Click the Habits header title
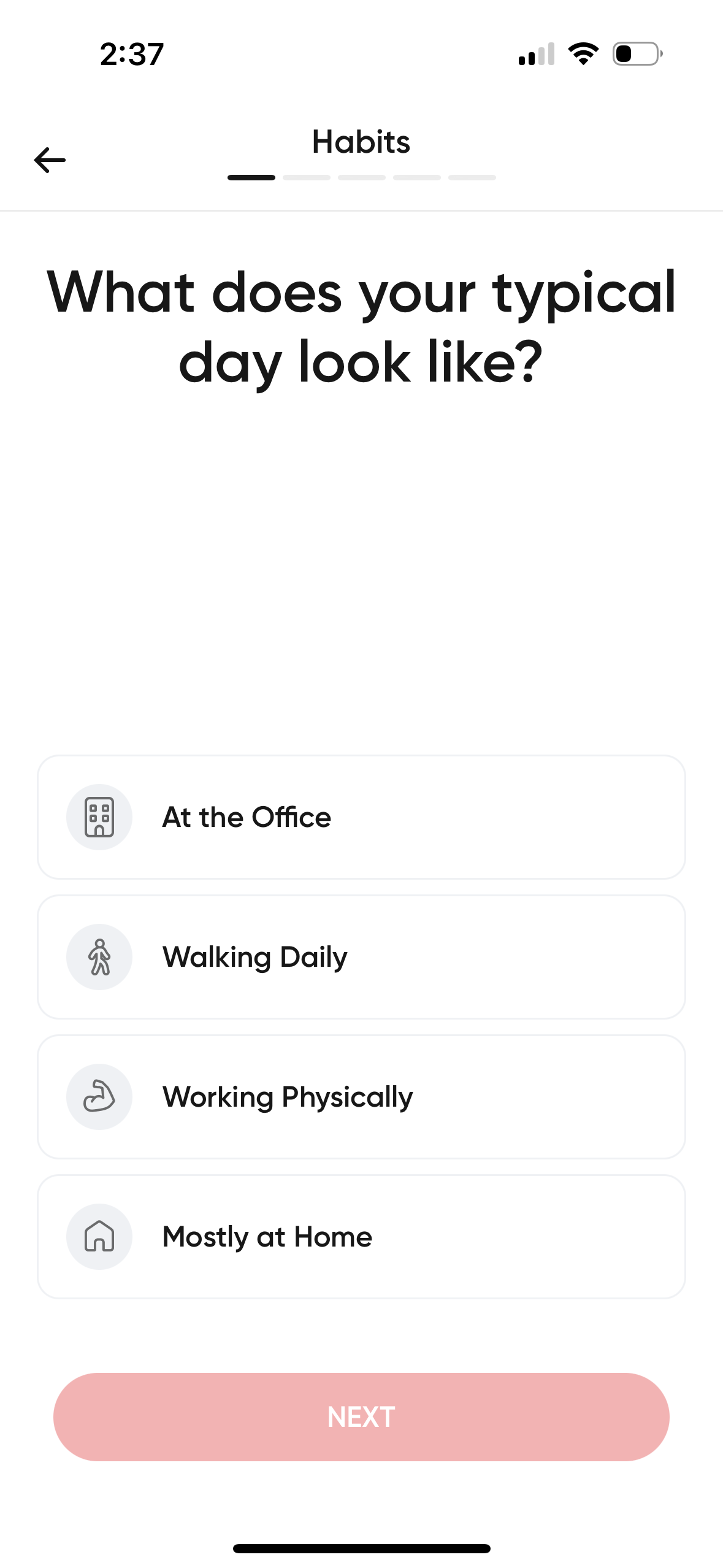723x1568 pixels. pyautogui.click(x=361, y=142)
